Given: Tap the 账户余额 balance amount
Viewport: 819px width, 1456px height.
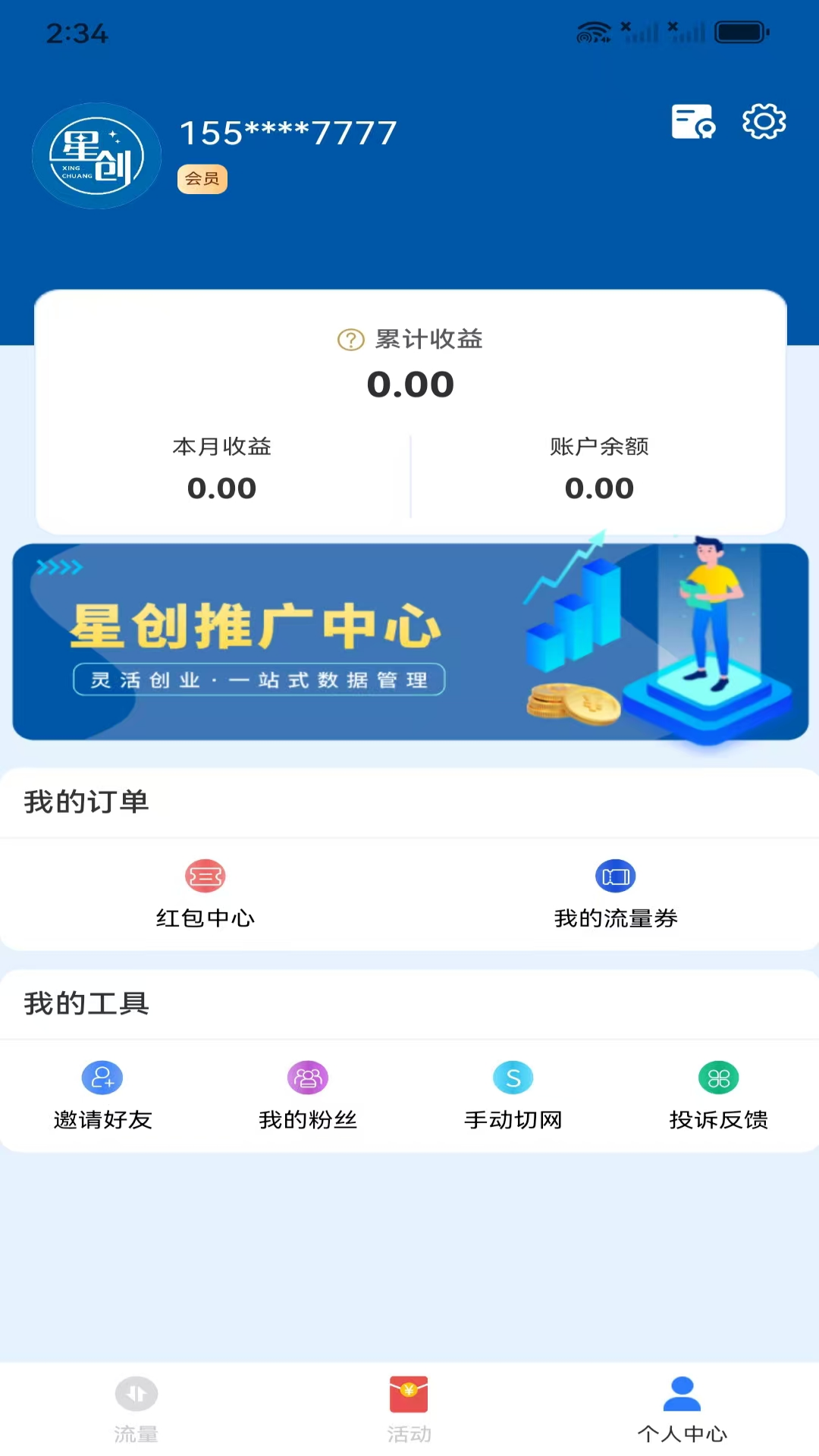Looking at the screenshot, I should click(600, 488).
